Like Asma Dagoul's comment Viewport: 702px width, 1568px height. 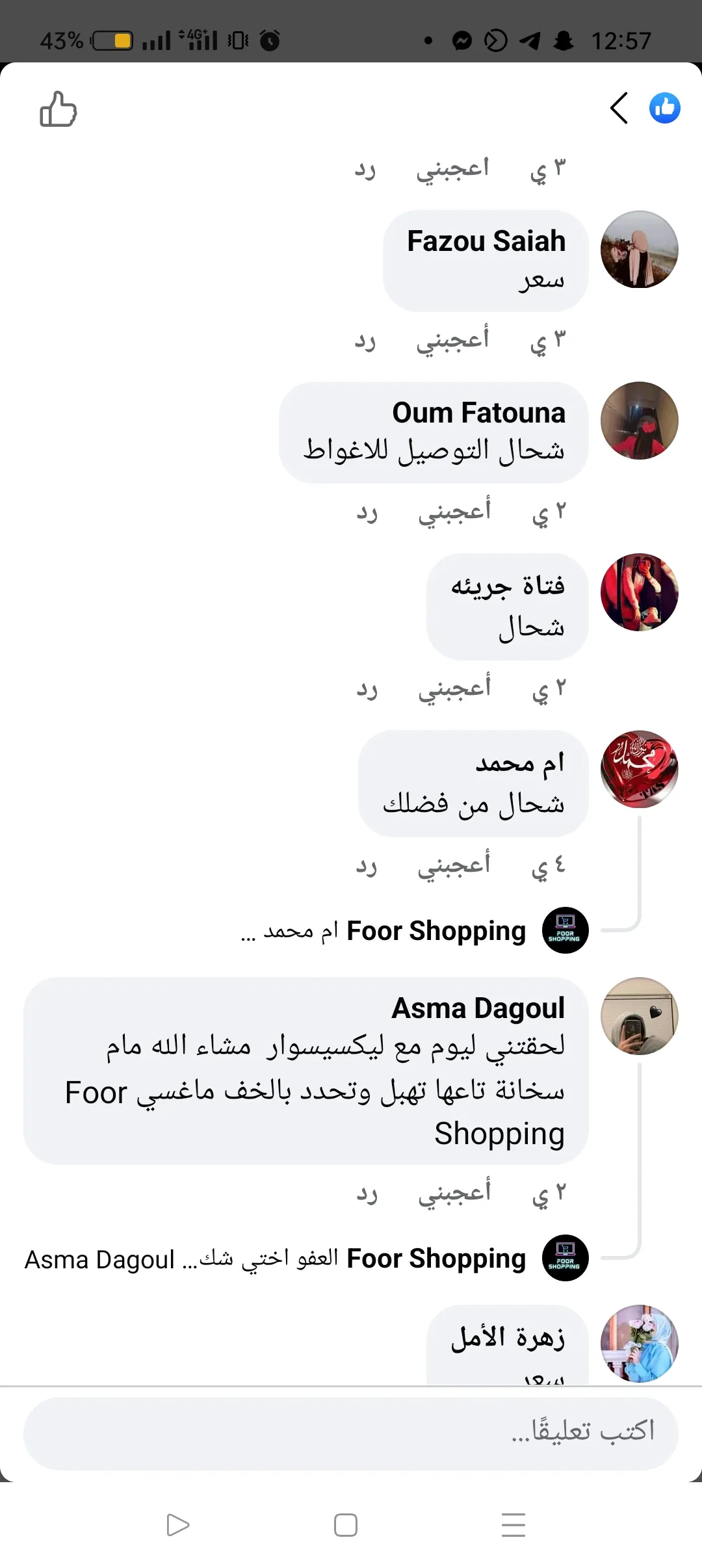(x=454, y=1193)
